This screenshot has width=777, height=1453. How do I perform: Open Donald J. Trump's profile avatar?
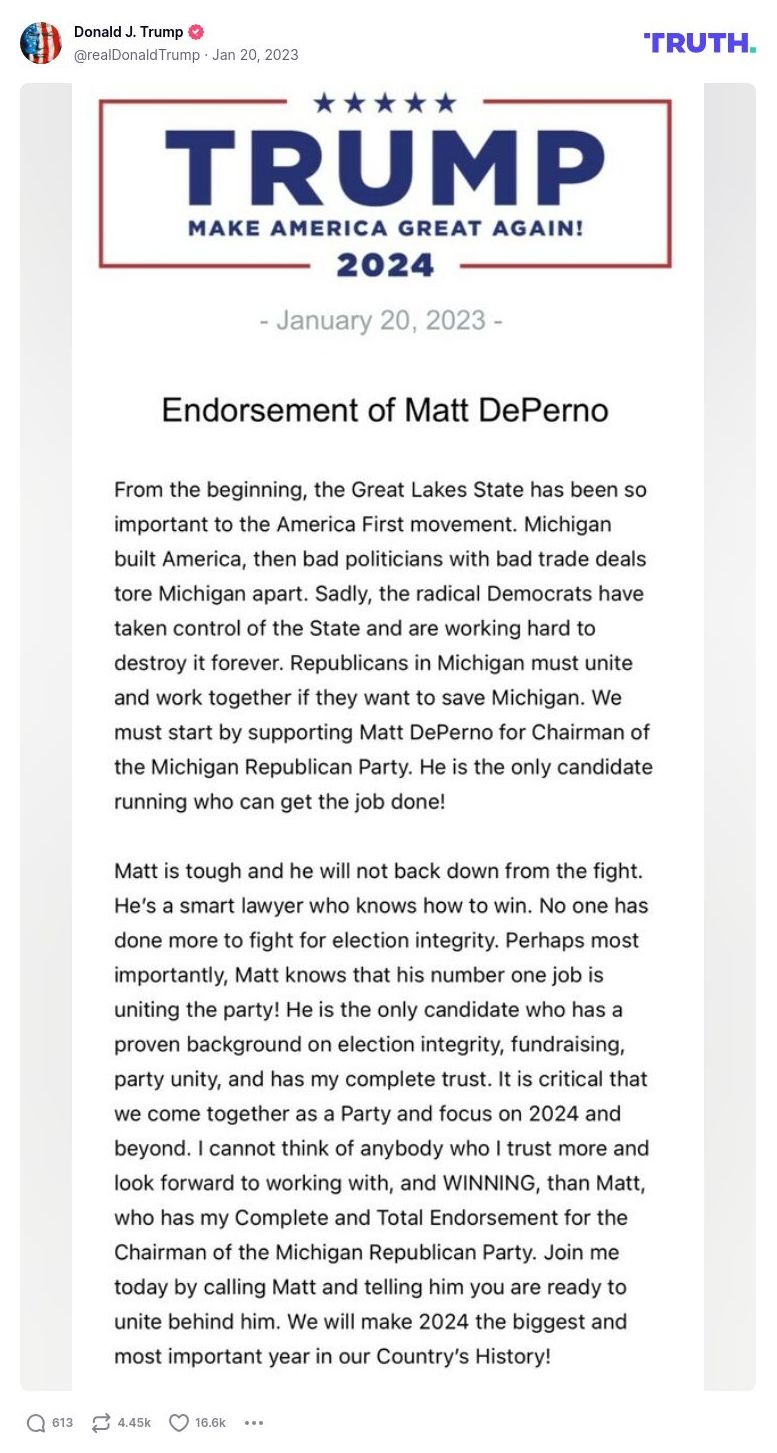click(x=41, y=43)
